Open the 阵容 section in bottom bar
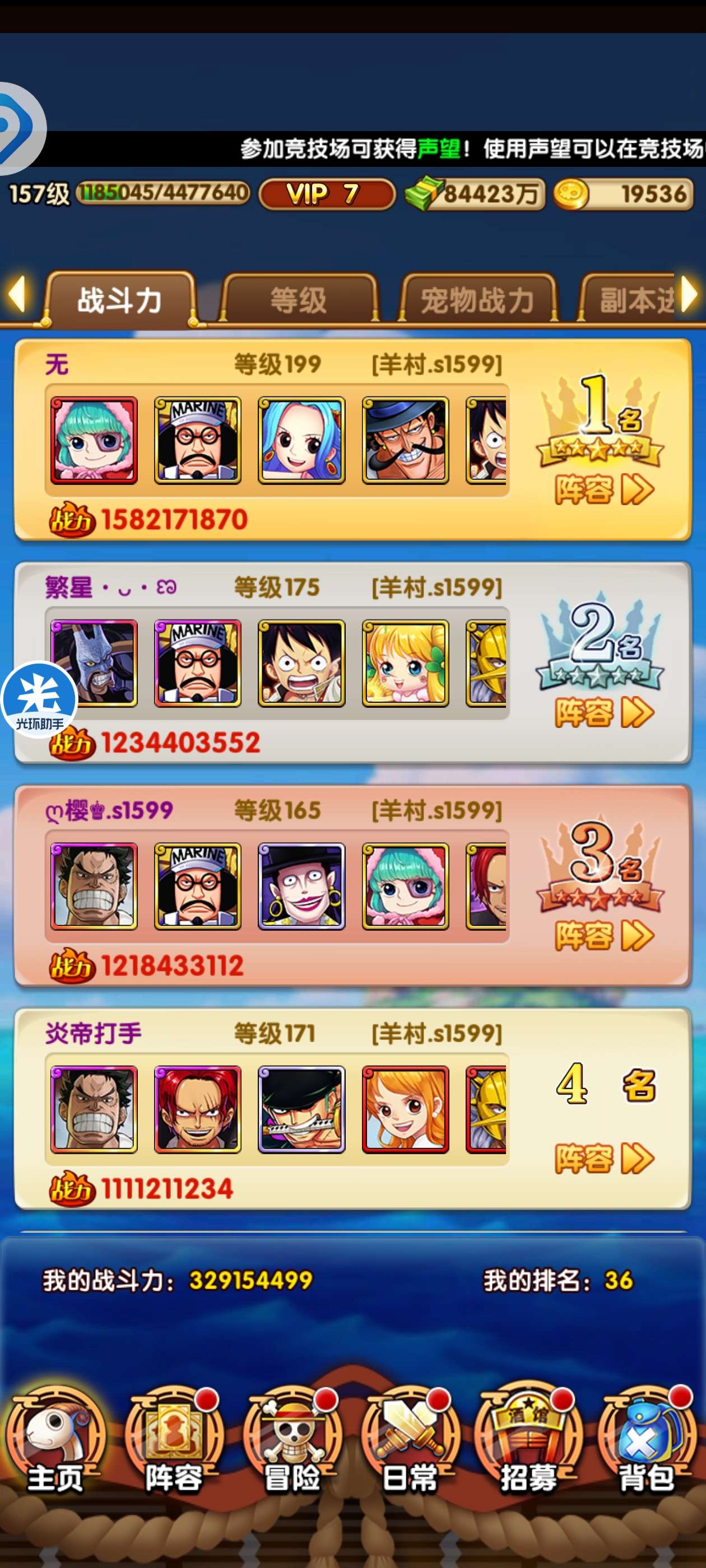This screenshot has width=706, height=1568. 174,1441
